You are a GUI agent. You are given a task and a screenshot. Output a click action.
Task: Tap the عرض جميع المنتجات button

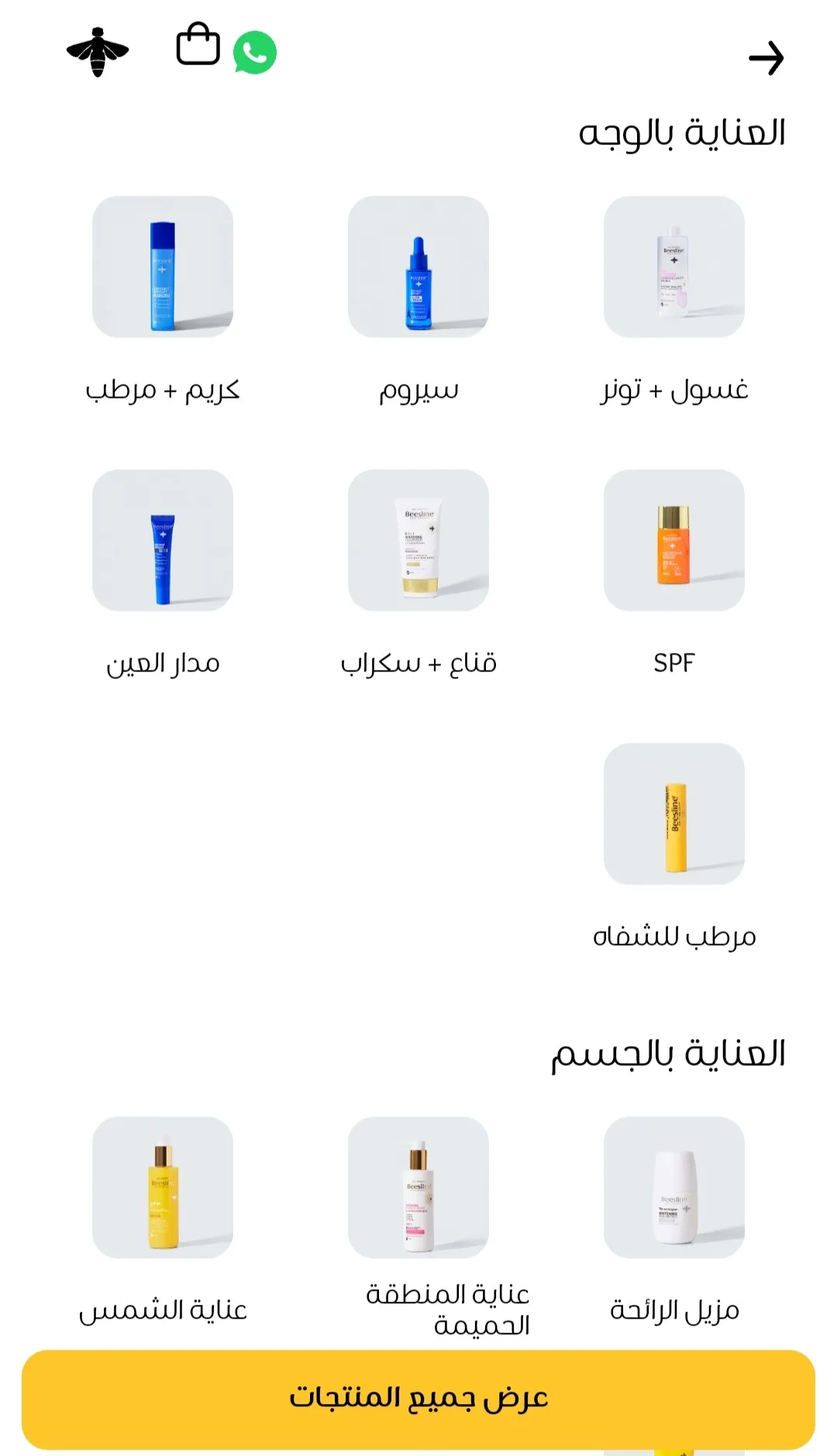point(418,1399)
